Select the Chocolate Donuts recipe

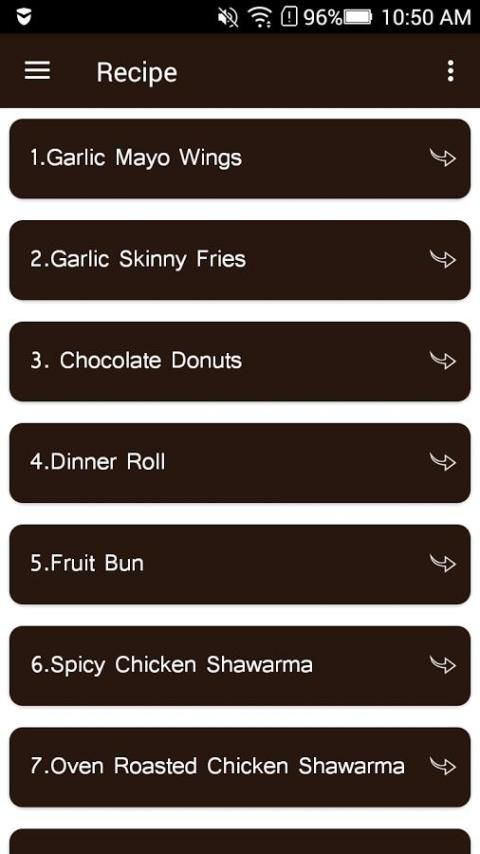[240, 361]
